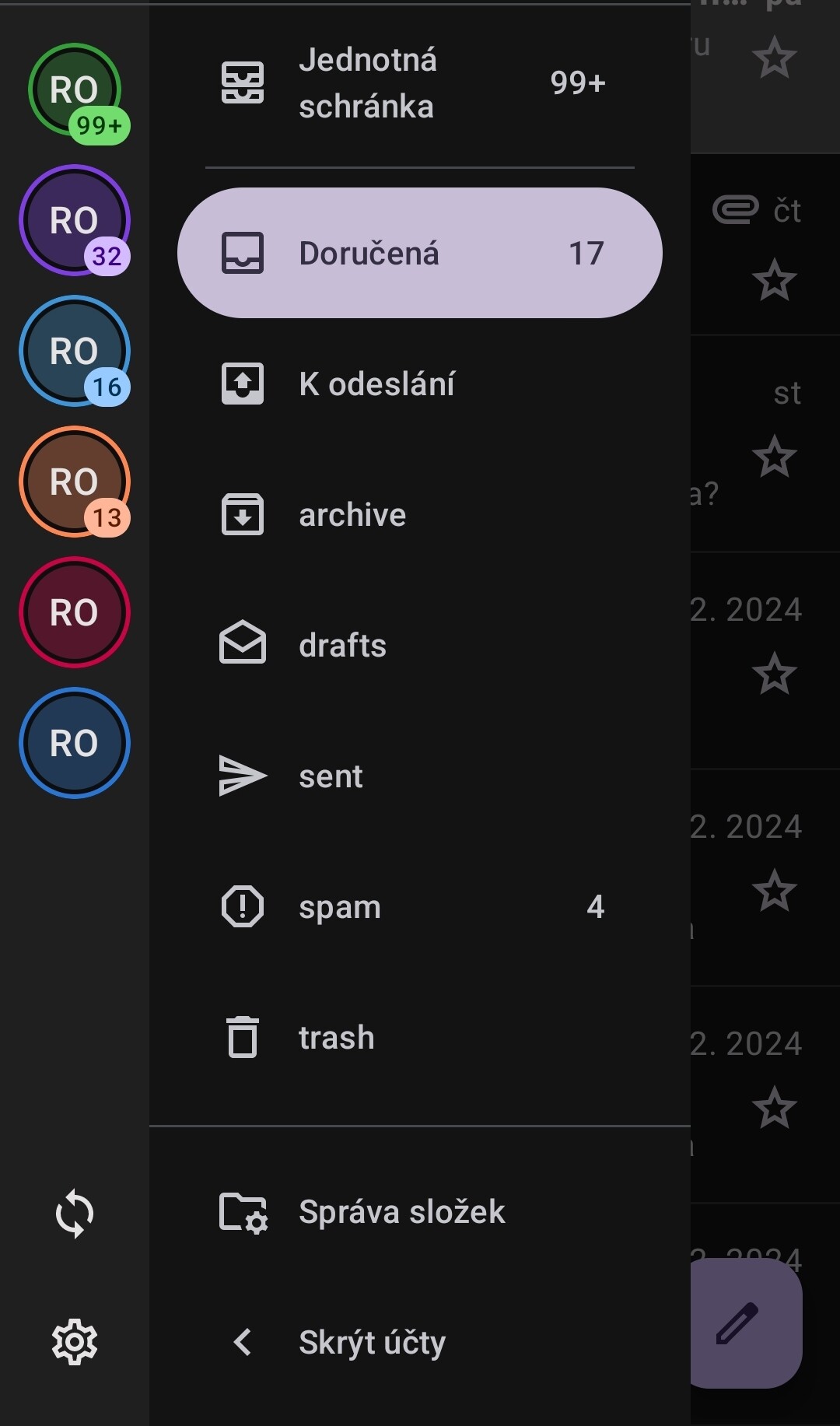This screenshot has width=840, height=1426.
Task: Open the trash folder
Action: tap(420, 1037)
